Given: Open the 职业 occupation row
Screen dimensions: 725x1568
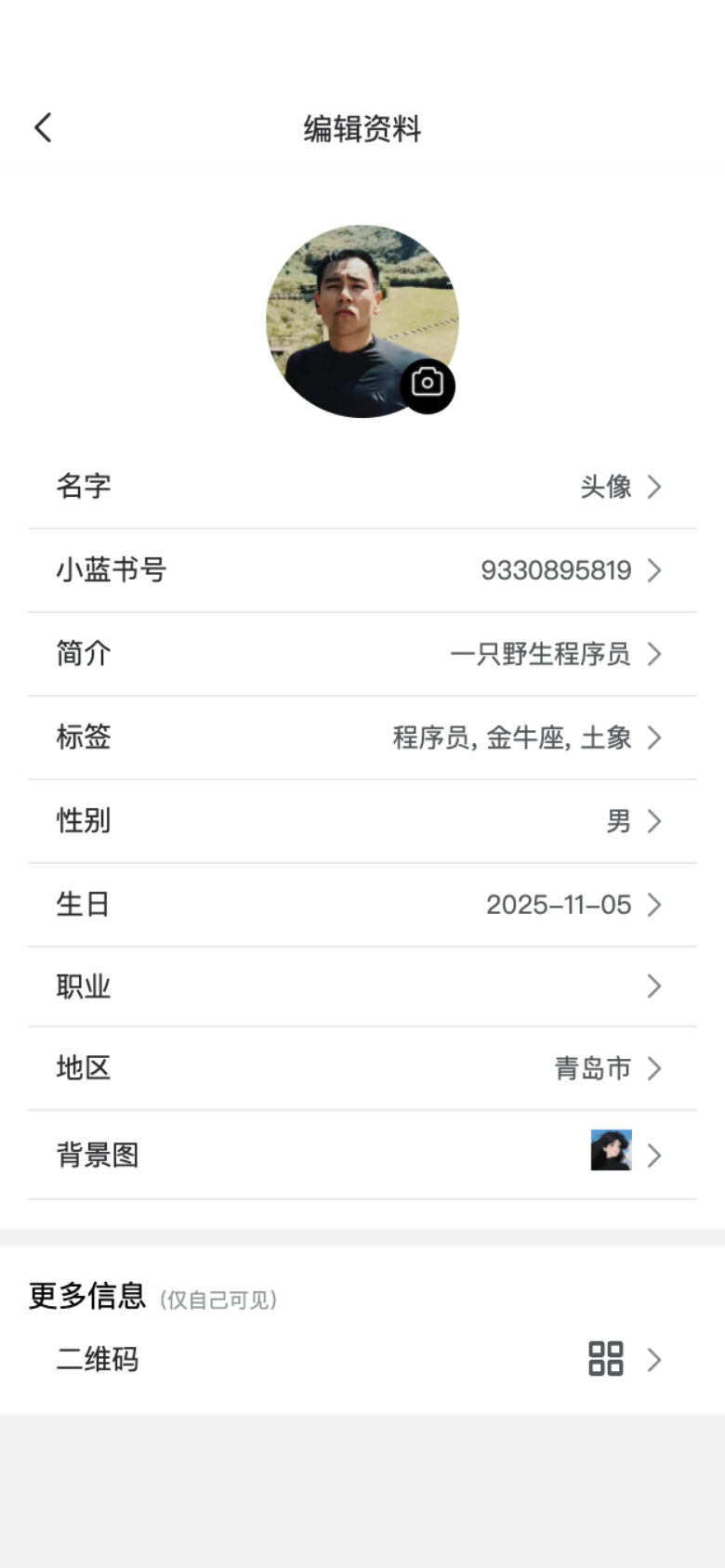Looking at the screenshot, I should tap(362, 987).
